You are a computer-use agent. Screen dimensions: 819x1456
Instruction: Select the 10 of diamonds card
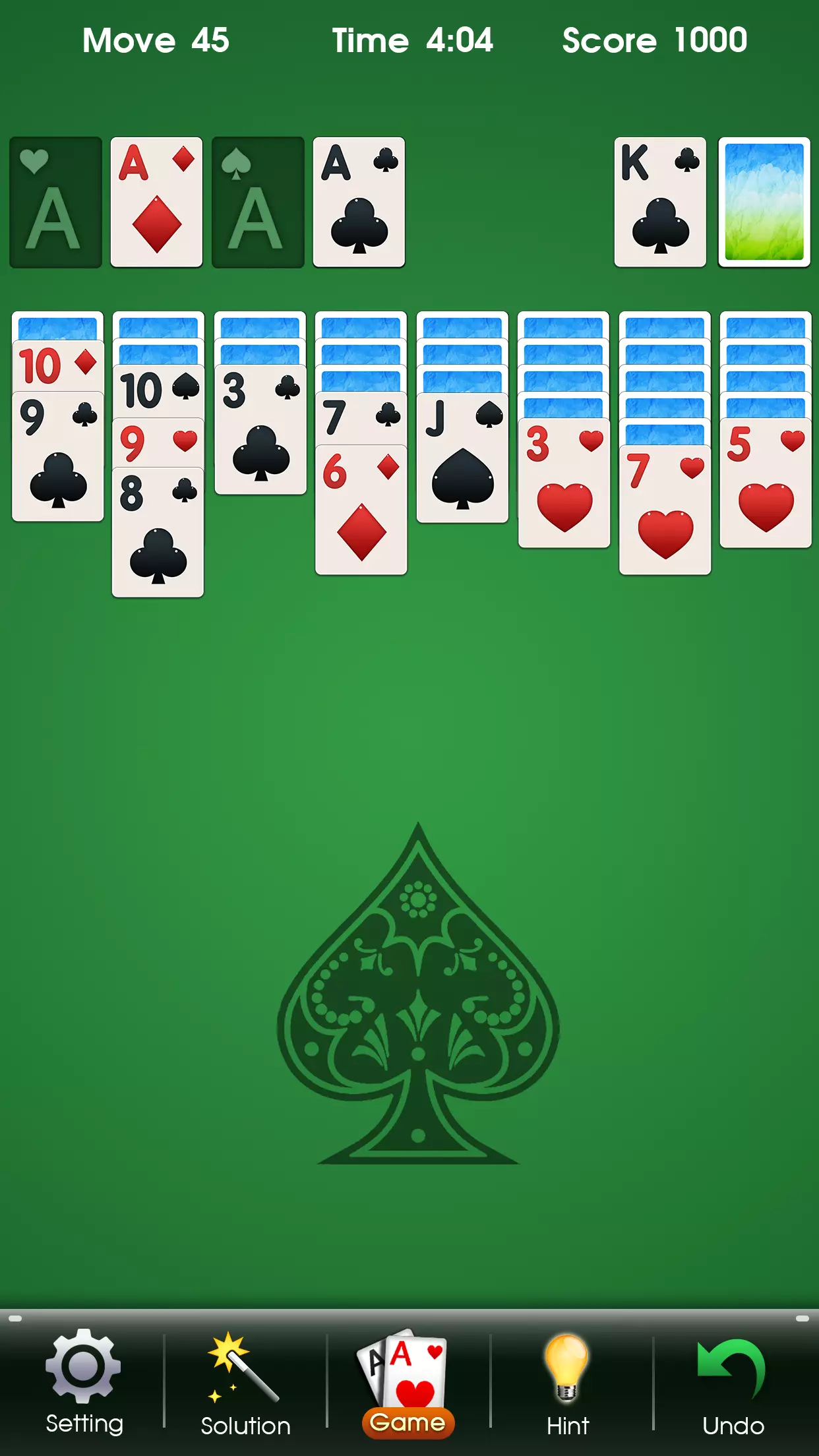(x=58, y=366)
